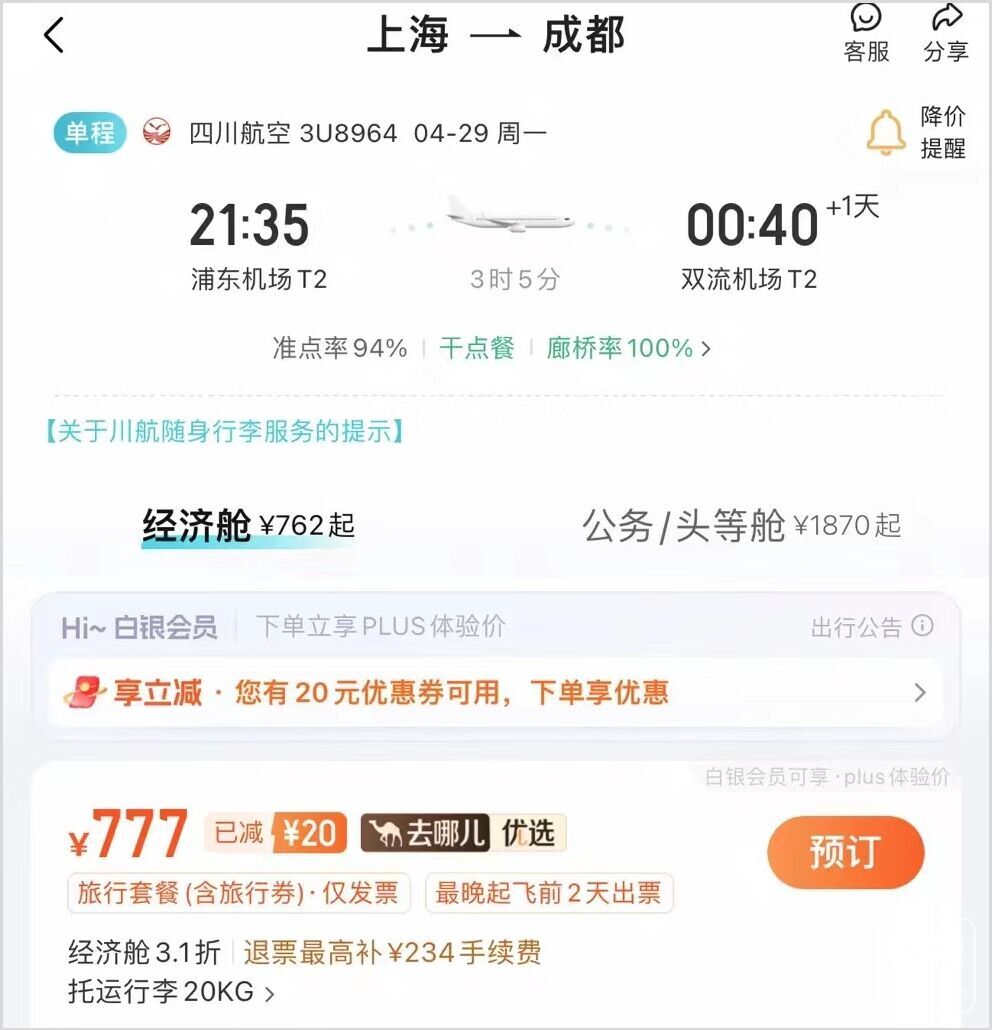Enable price drop alert (降价提醒)
This screenshot has height=1030, width=992.
tap(917, 133)
